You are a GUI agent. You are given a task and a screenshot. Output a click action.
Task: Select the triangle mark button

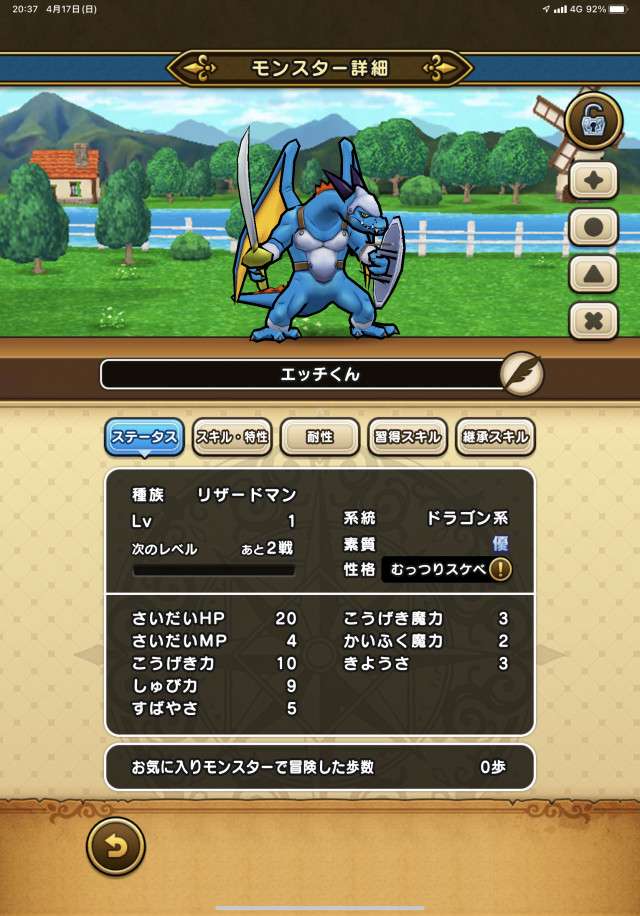(593, 274)
